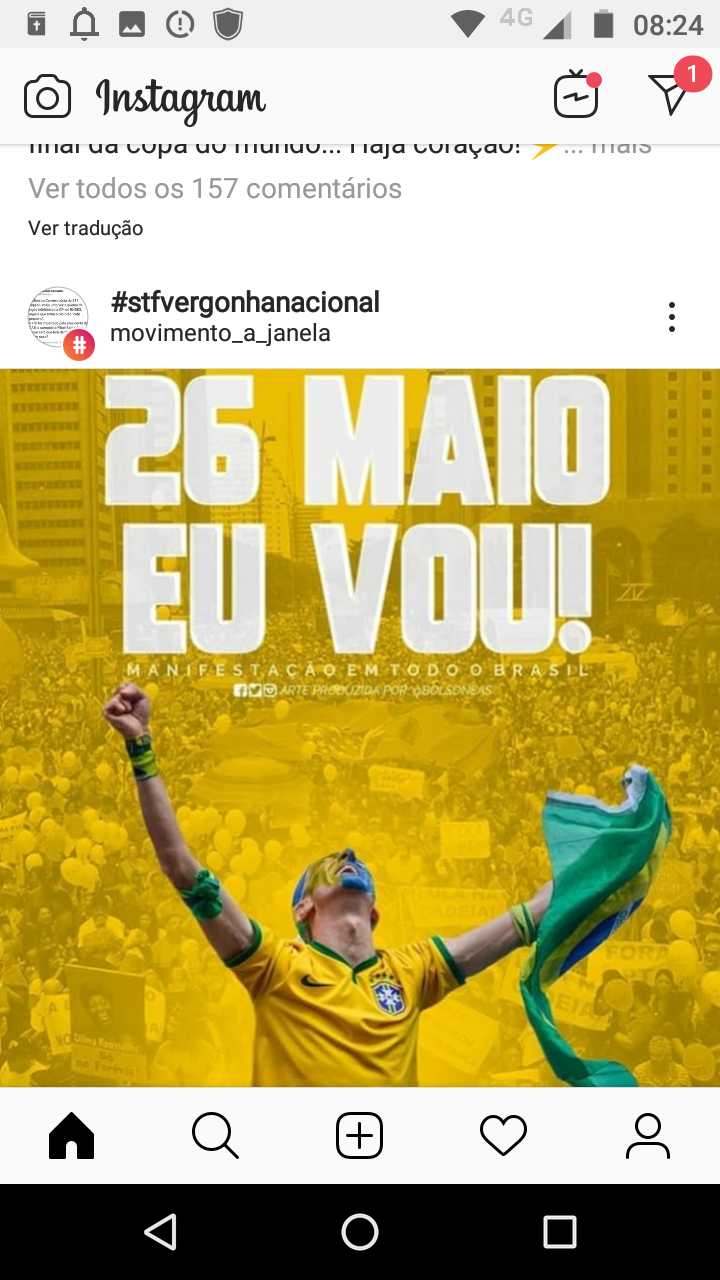Screen dimensions: 720x1280
Task: Open the hashtag post's profile picture
Action: click(58, 318)
